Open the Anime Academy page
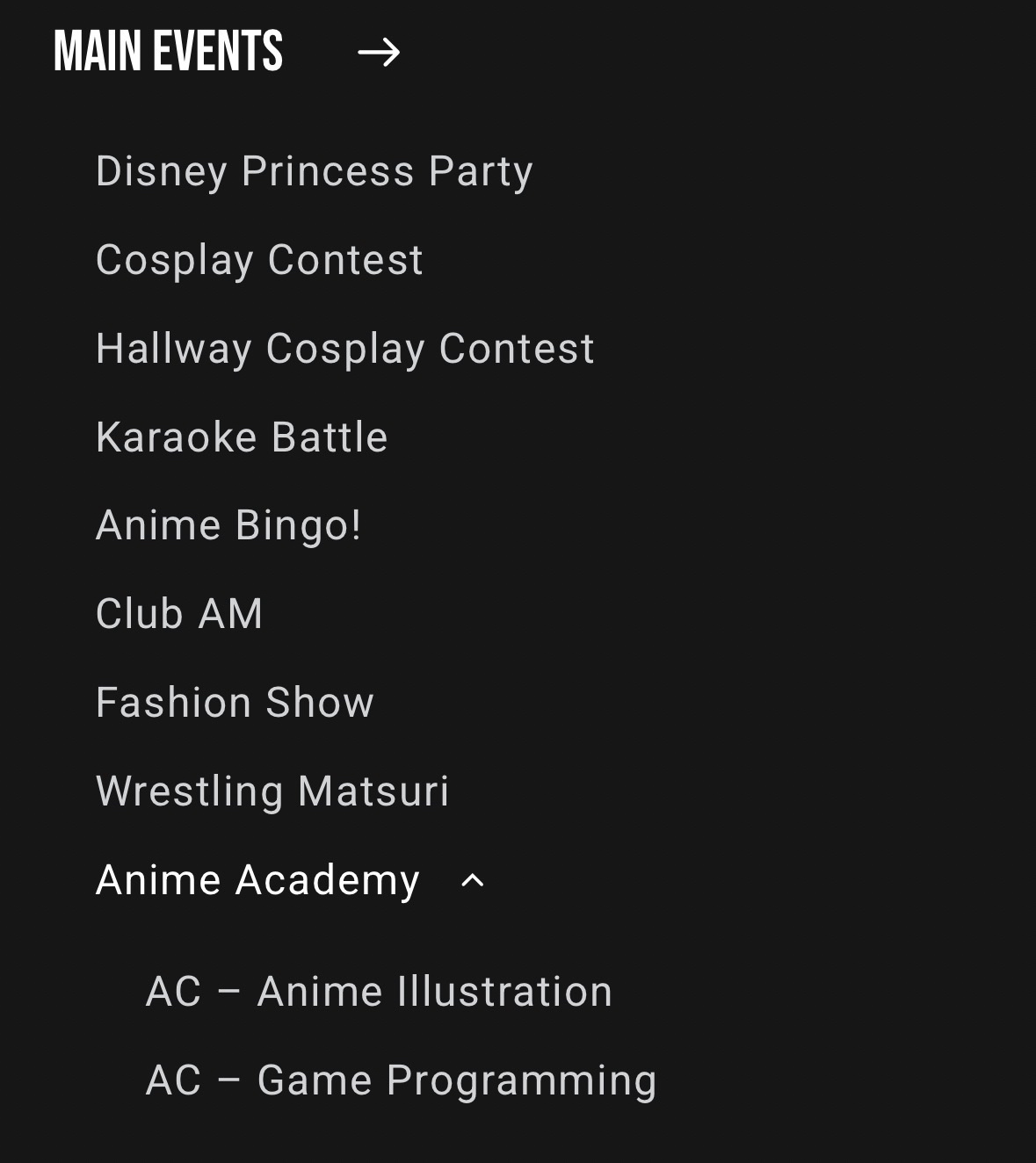Screen dimensions: 1036x1163 tap(257, 879)
